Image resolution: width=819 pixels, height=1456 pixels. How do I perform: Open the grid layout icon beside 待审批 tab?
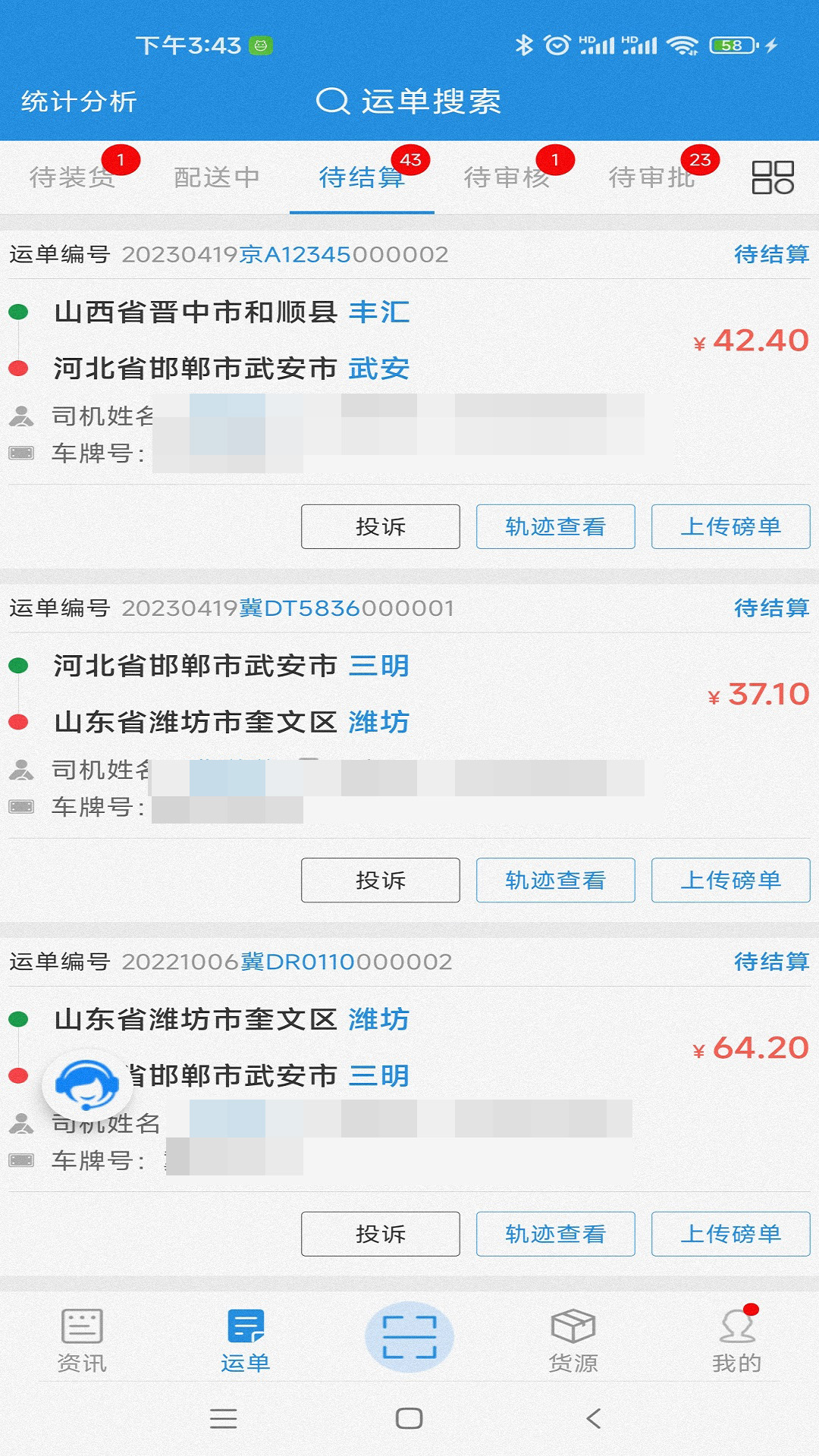tap(770, 179)
